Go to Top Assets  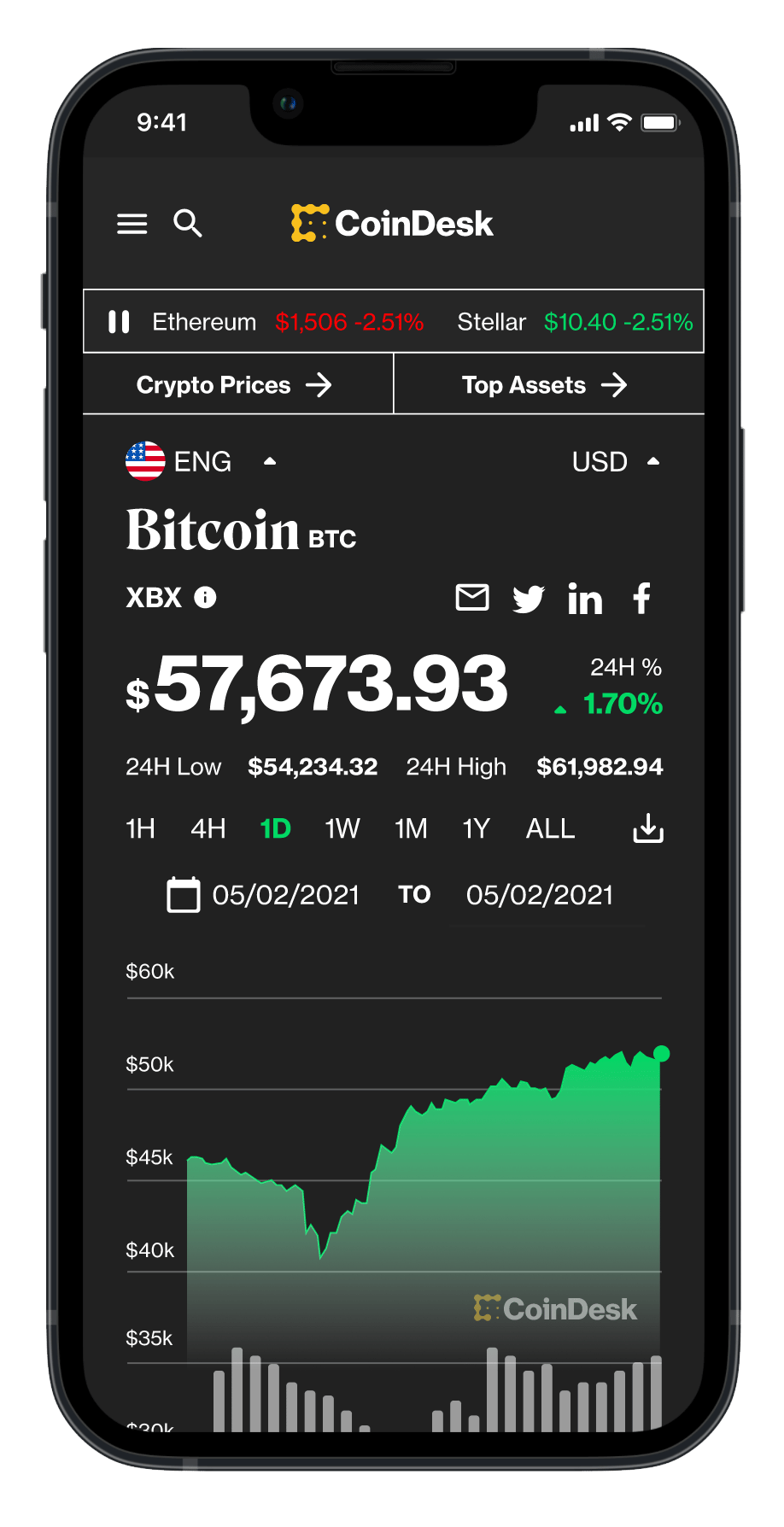pyautogui.click(x=545, y=385)
